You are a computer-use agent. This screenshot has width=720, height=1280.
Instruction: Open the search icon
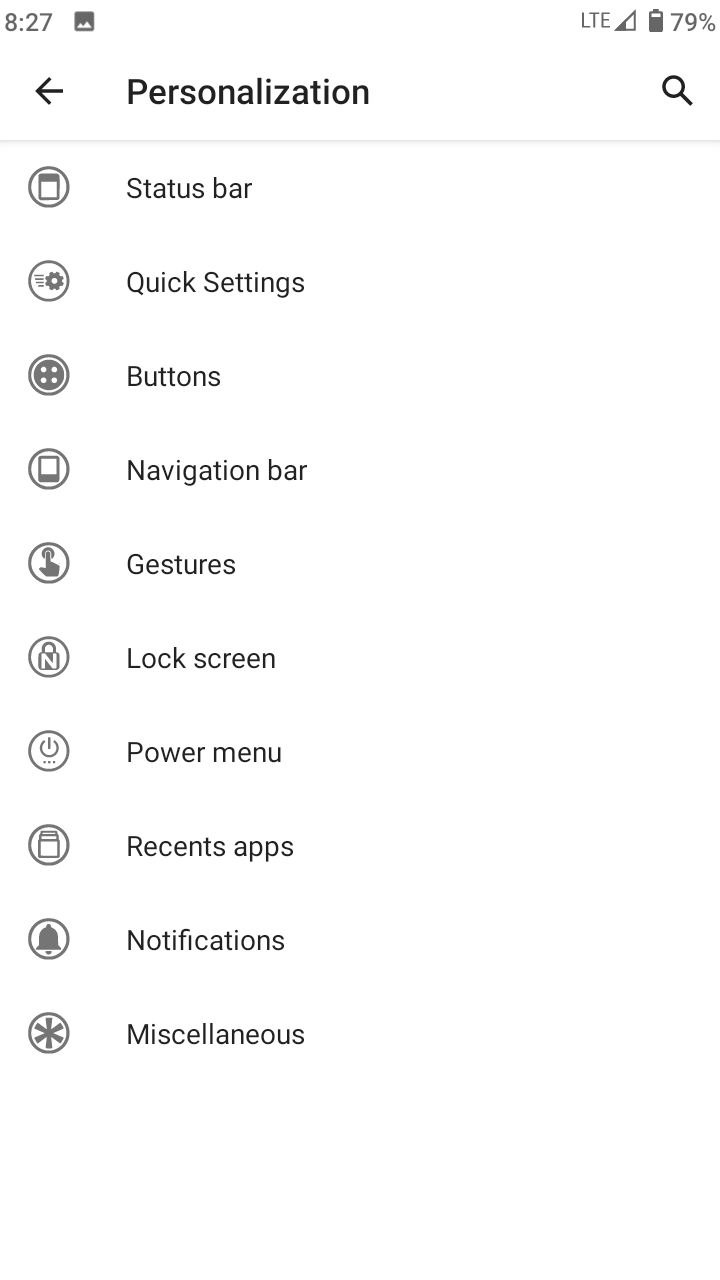[x=677, y=91]
